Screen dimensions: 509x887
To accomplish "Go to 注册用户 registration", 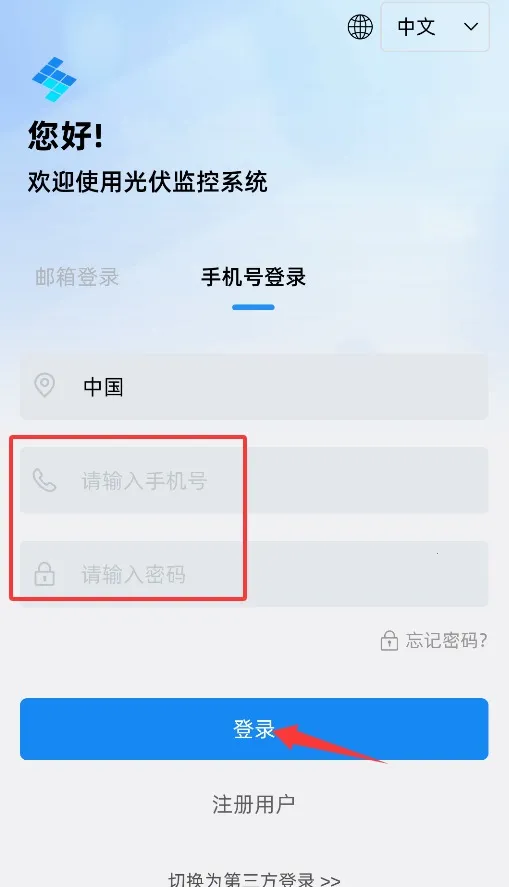I will [x=254, y=804].
